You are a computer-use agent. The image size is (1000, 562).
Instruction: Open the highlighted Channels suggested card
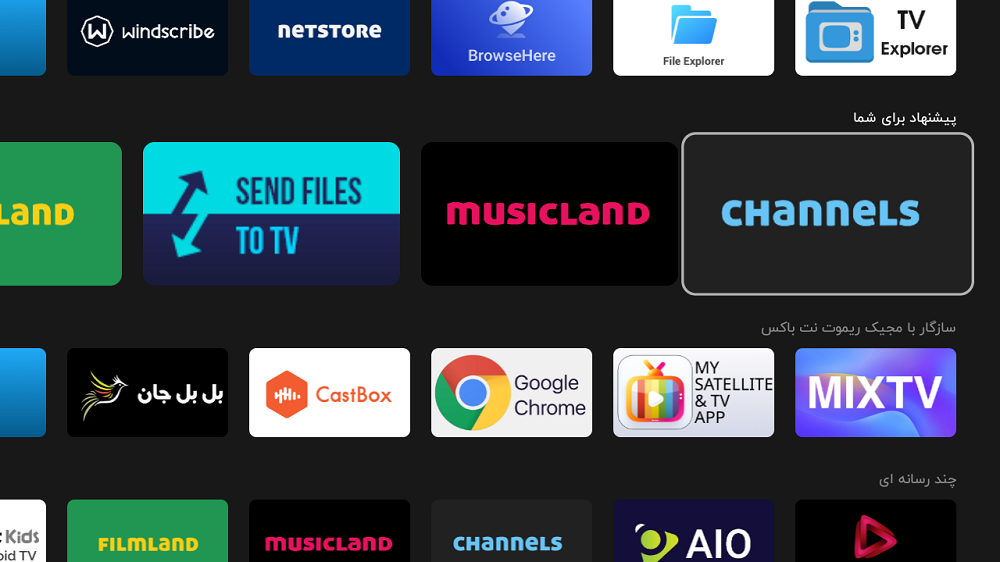(x=827, y=214)
